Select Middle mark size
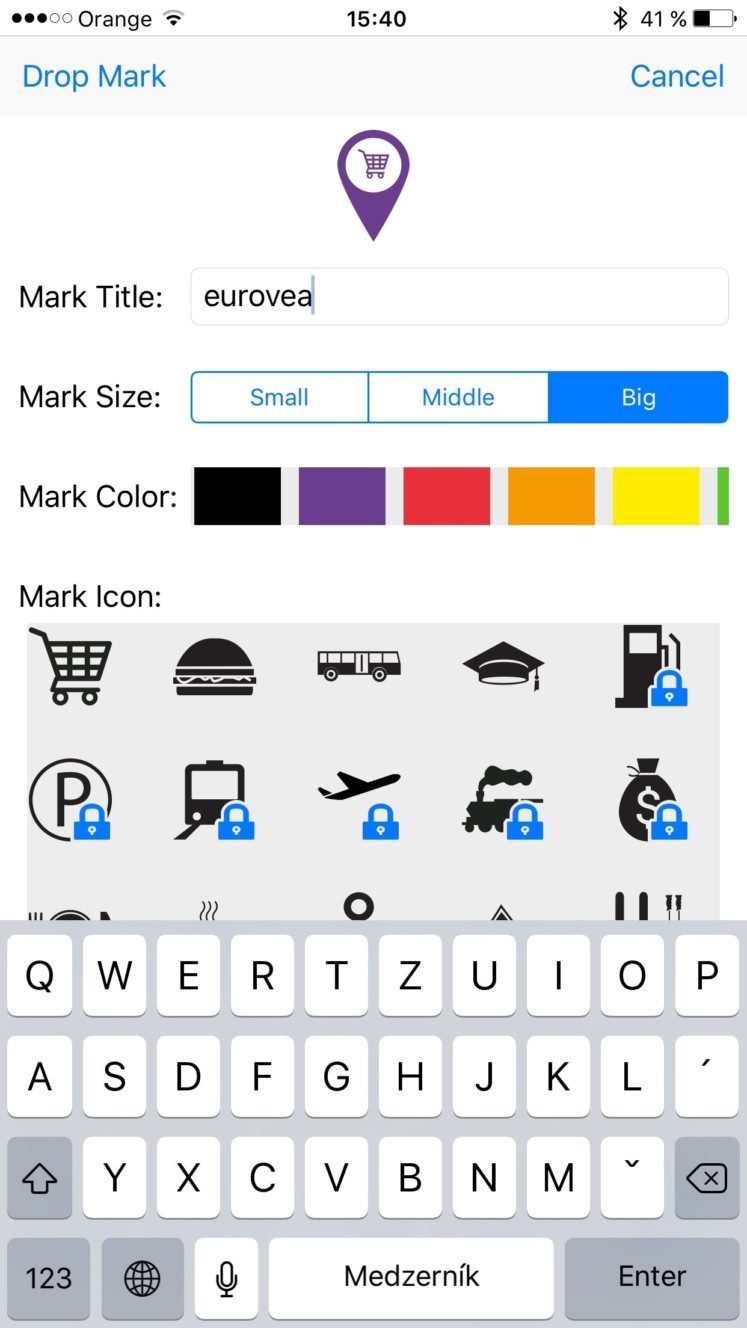 click(x=458, y=397)
